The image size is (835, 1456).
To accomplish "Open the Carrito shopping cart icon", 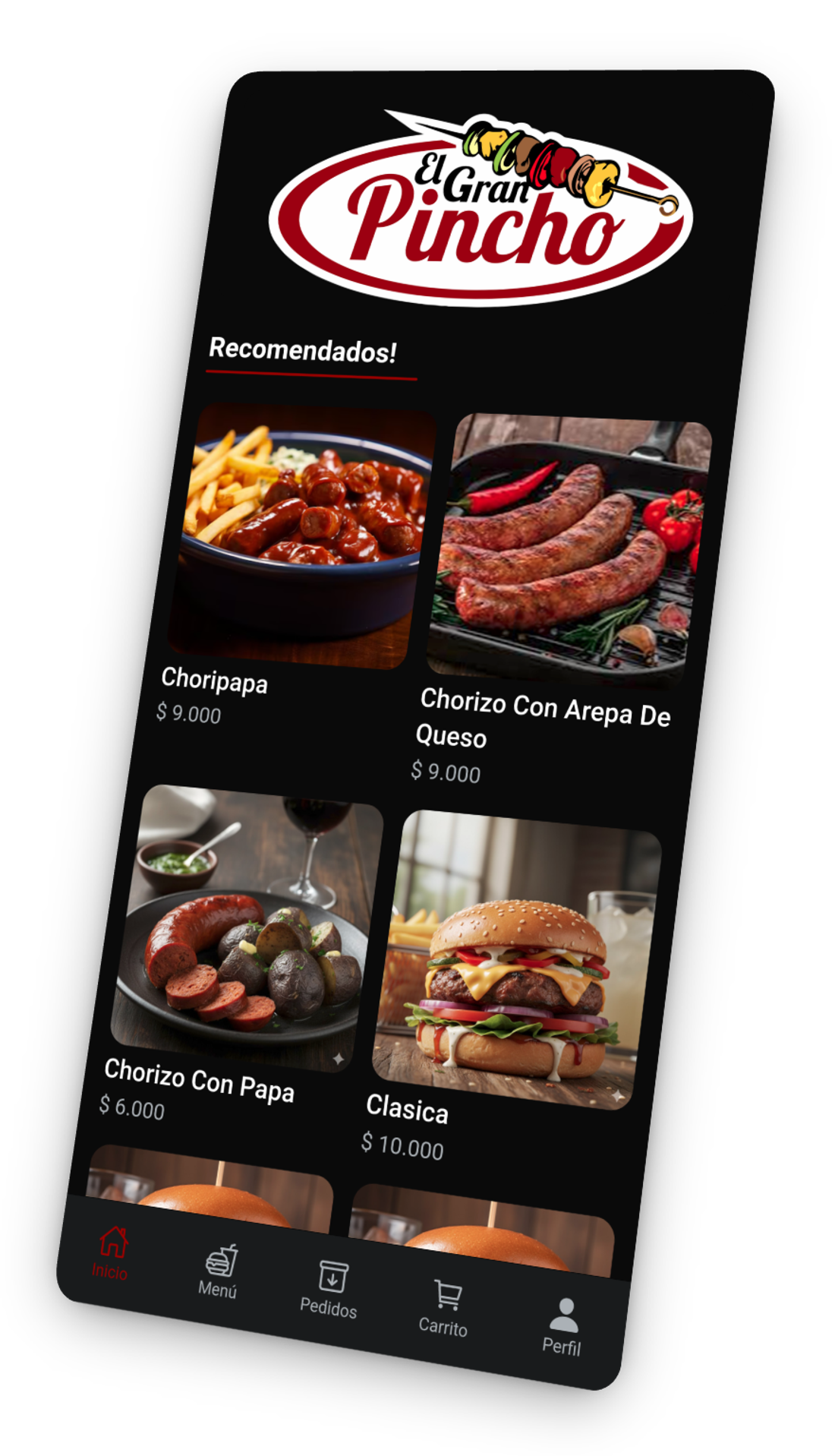I will coord(447,1293).
